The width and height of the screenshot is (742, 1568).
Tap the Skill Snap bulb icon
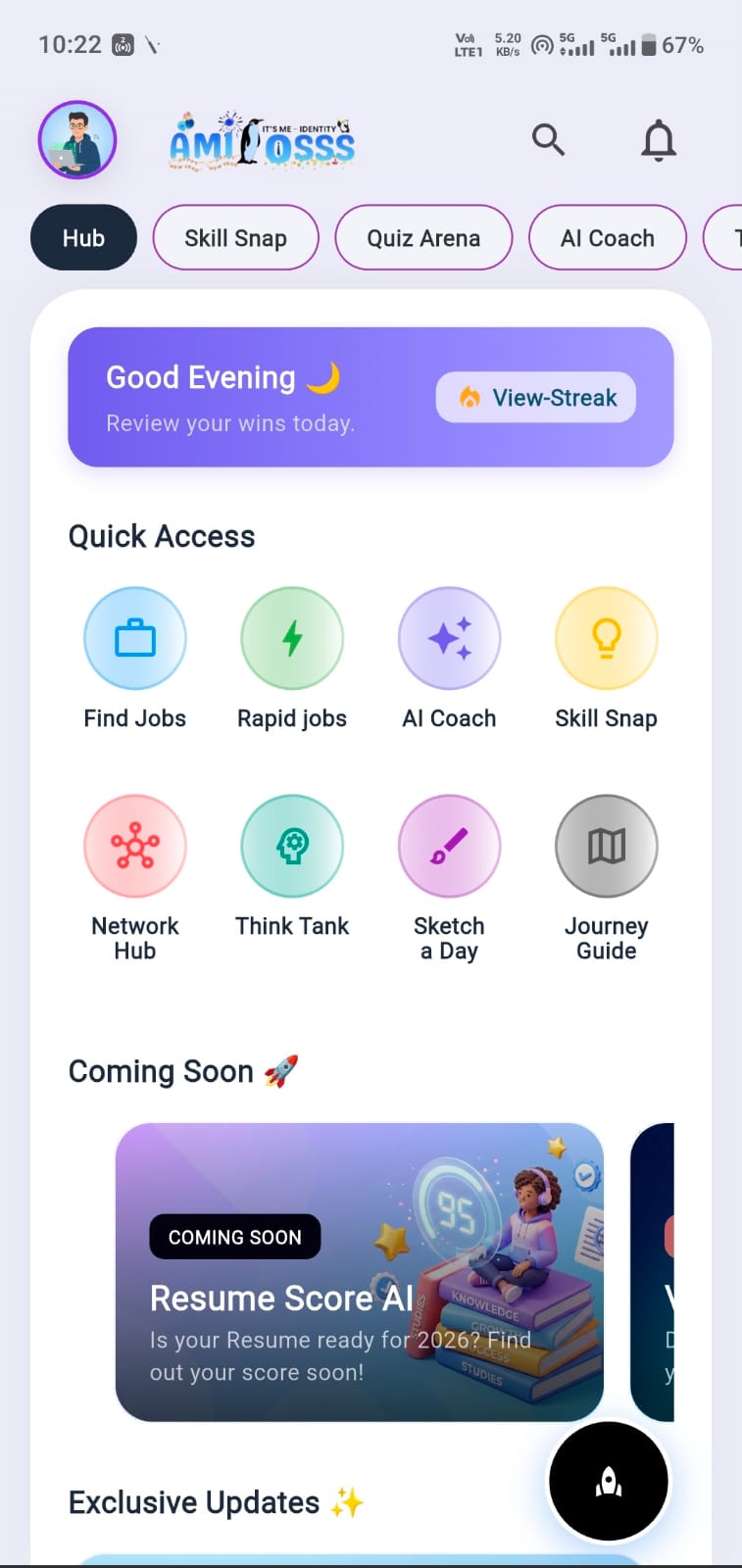click(606, 638)
